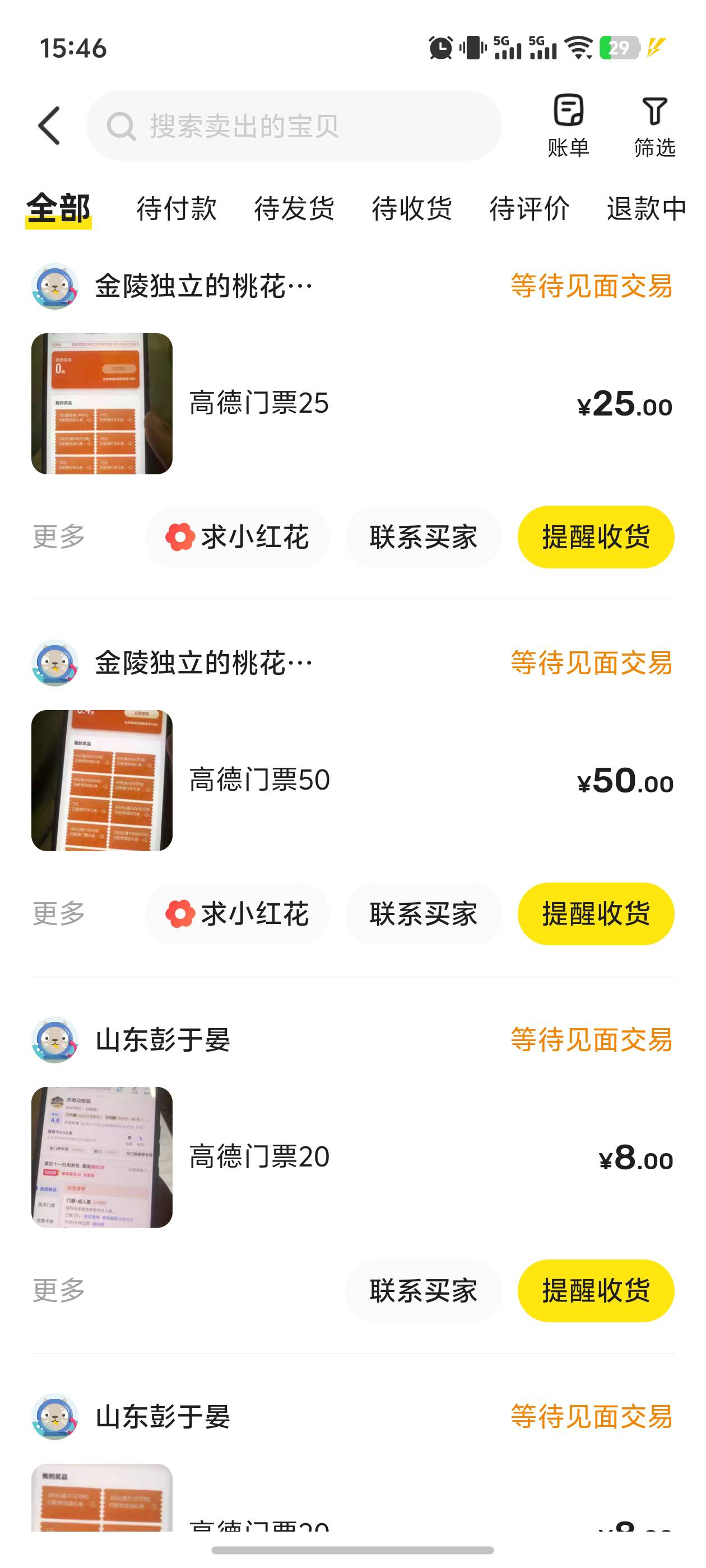Open the 高德门票50 order photo
The height and width of the screenshot is (1568, 706).
click(102, 780)
